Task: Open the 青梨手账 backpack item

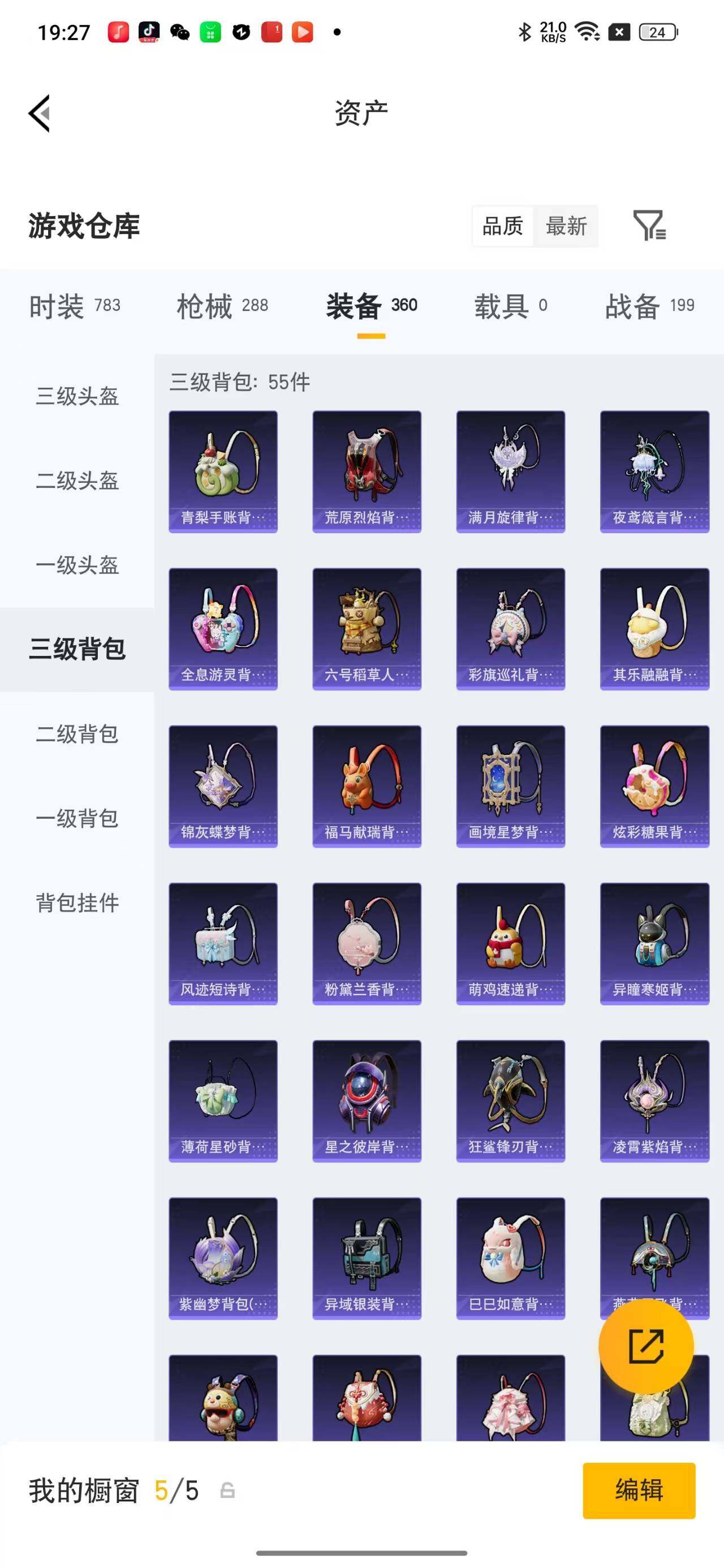Action: point(223,472)
